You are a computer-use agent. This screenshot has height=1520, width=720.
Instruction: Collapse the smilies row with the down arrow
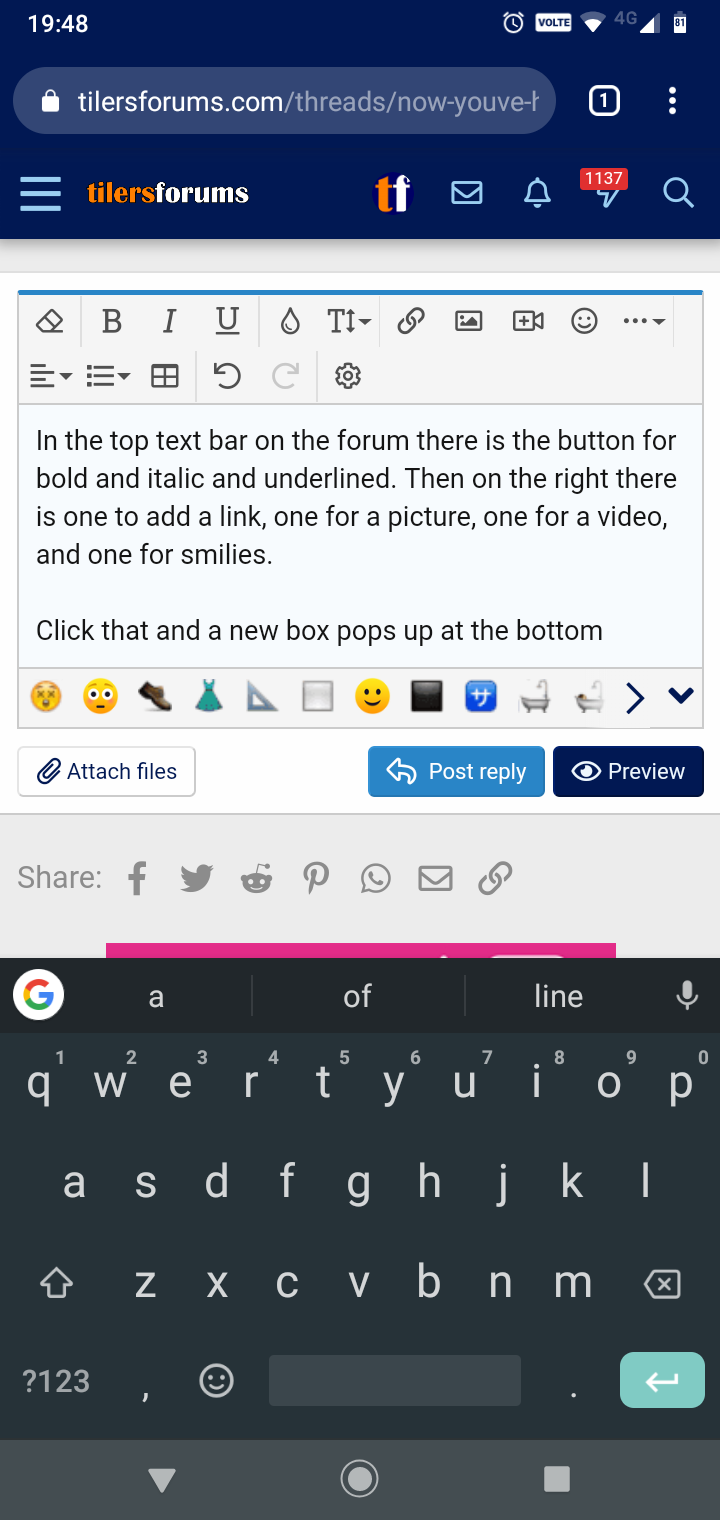point(681,696)
